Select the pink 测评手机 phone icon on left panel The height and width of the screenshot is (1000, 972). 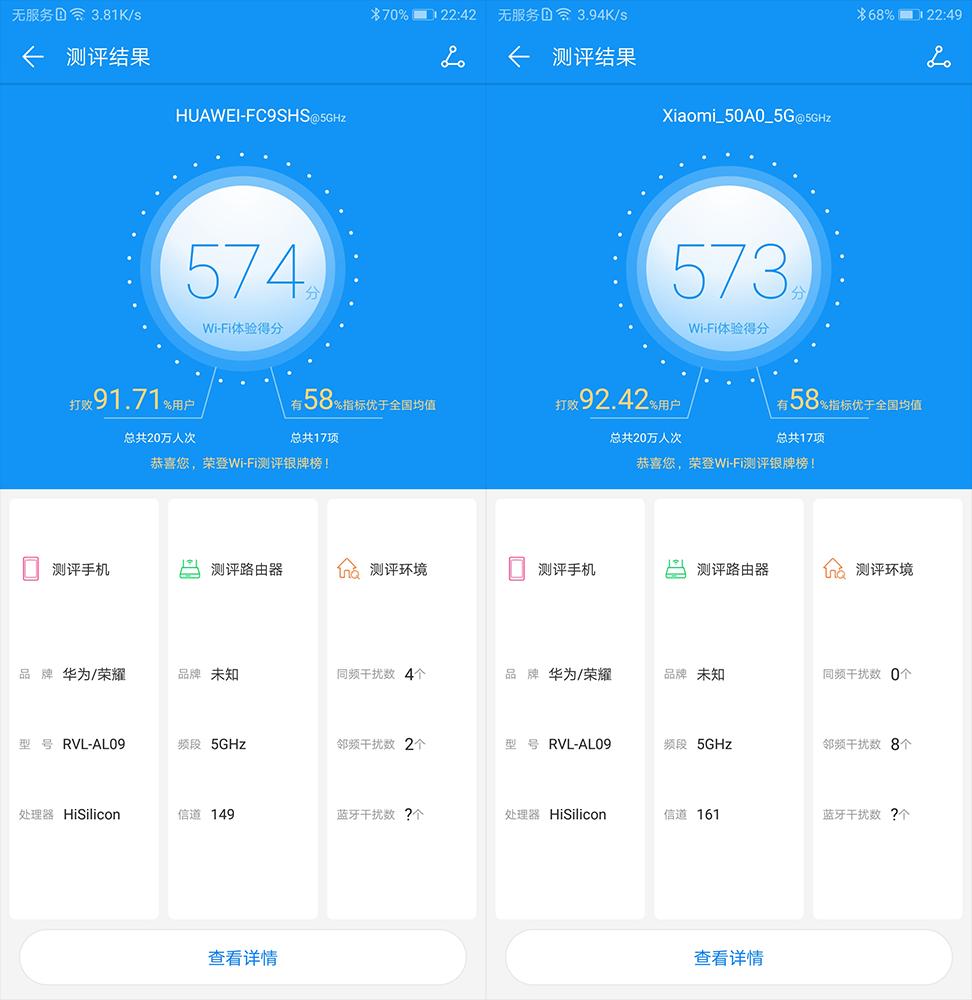click(x=30, y=568)
